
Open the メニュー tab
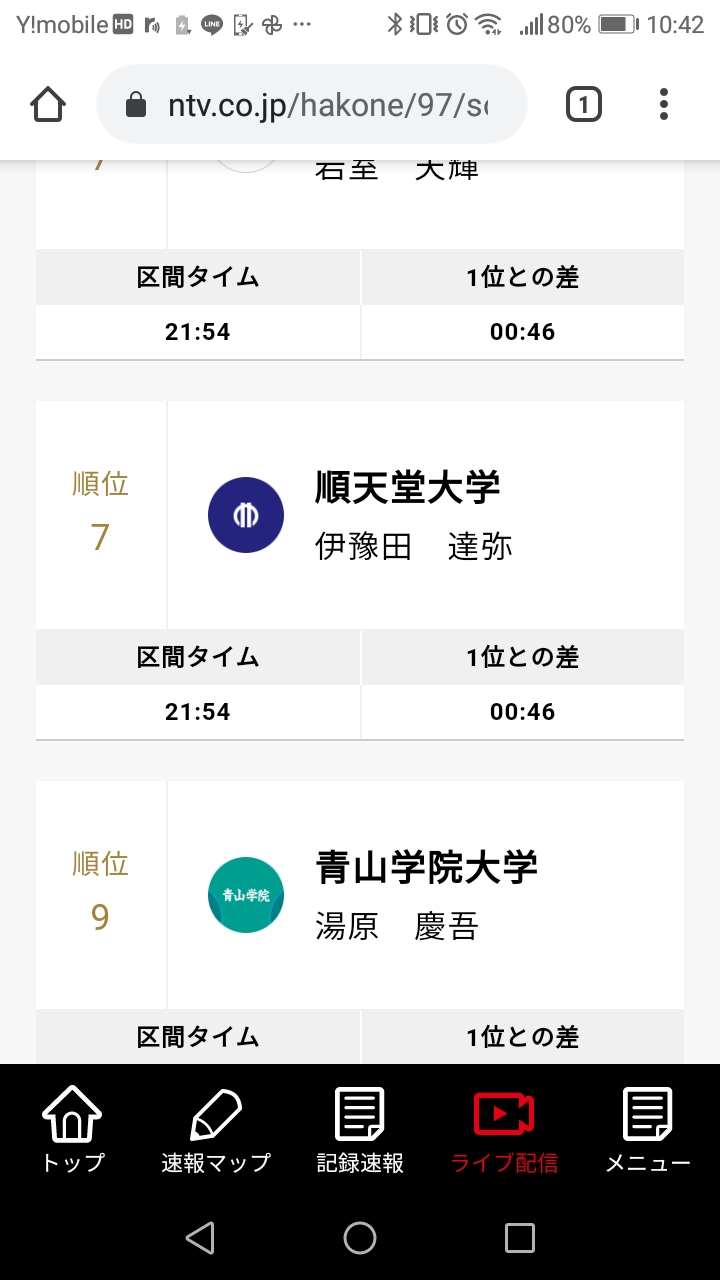pos(648,1130)
